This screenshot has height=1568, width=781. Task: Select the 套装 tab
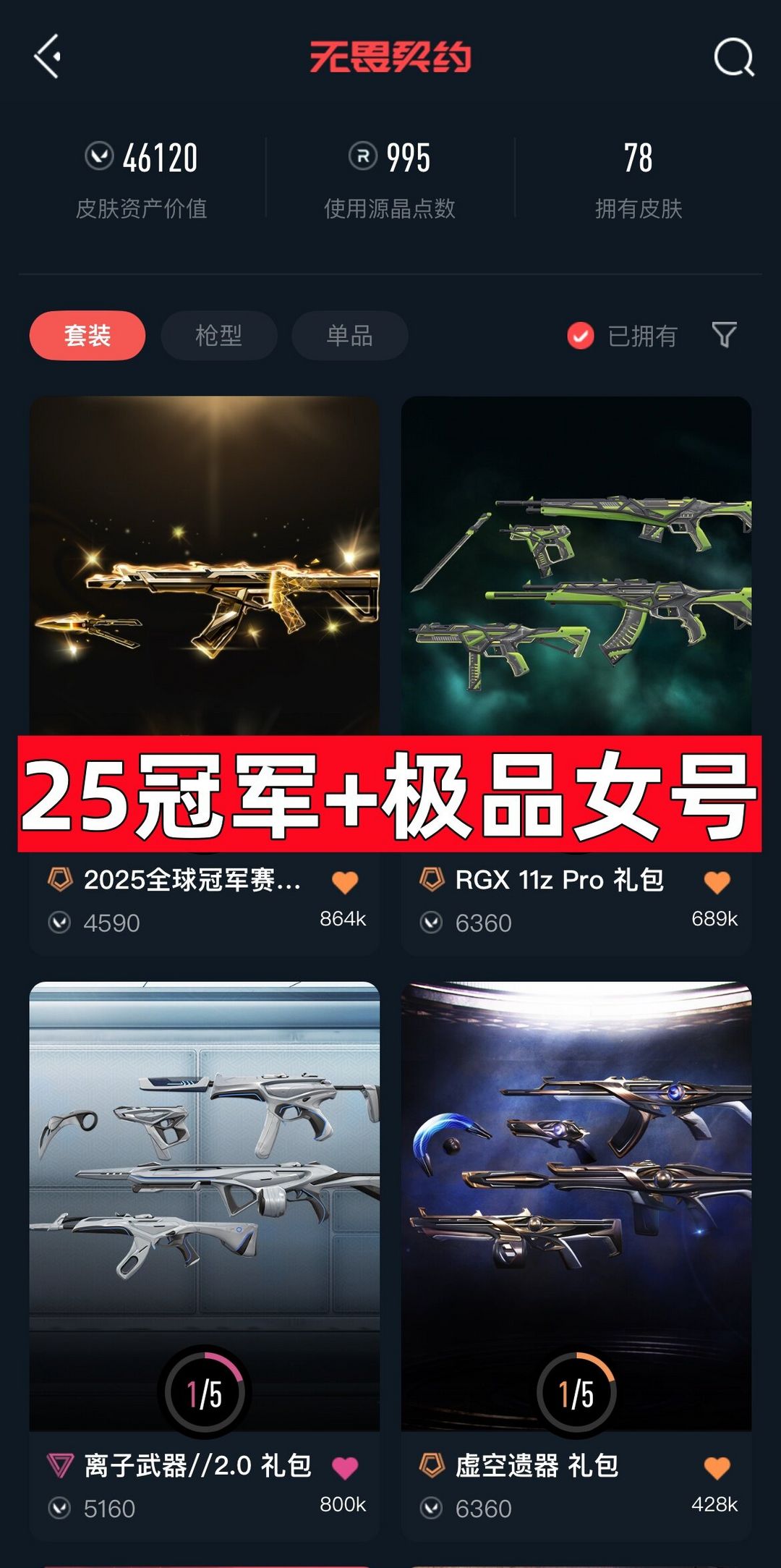tap(88, 336)
